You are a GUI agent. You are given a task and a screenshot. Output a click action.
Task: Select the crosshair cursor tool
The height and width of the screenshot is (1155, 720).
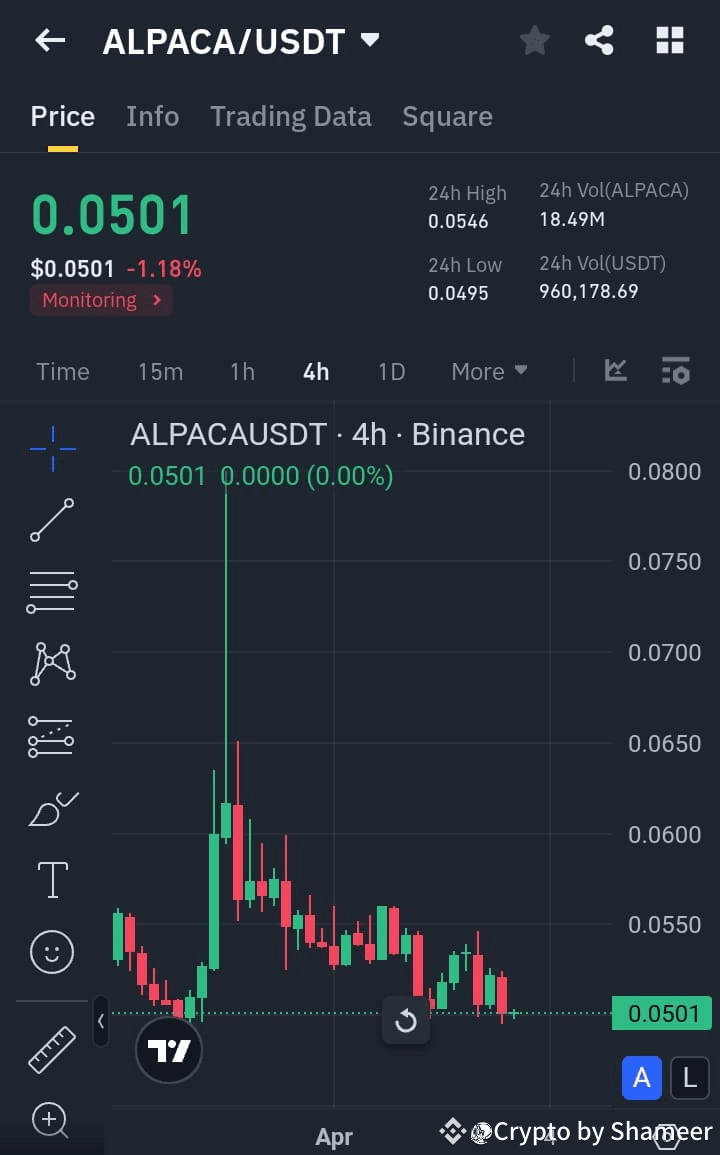(x=51, y=448)
